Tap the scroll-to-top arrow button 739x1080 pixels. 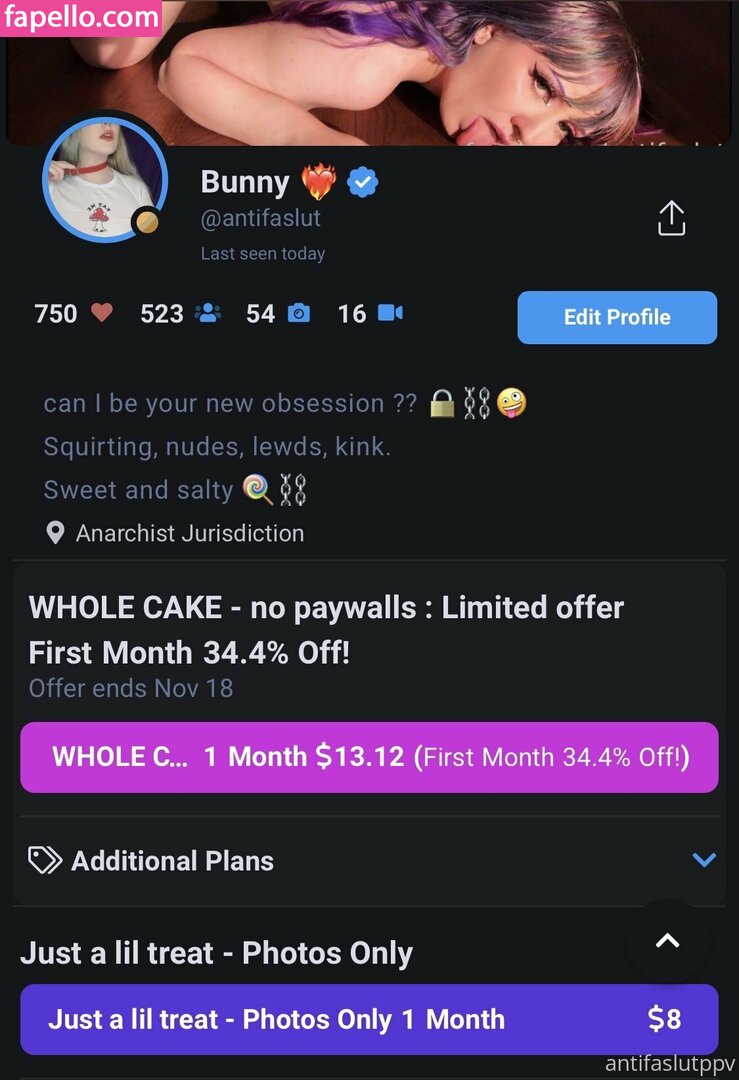coord(667,940)
